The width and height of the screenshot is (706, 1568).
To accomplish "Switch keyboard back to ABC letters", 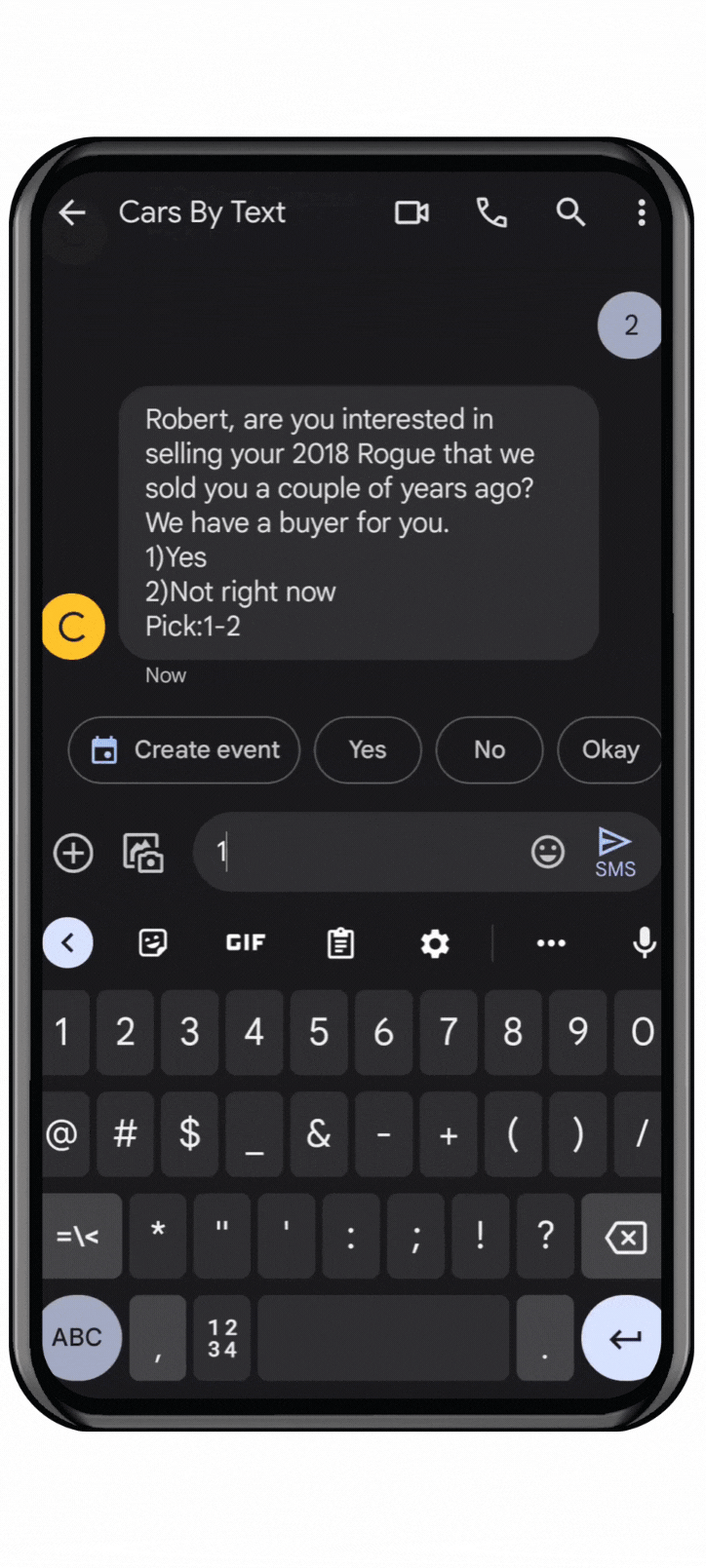I will point(79,1336).
